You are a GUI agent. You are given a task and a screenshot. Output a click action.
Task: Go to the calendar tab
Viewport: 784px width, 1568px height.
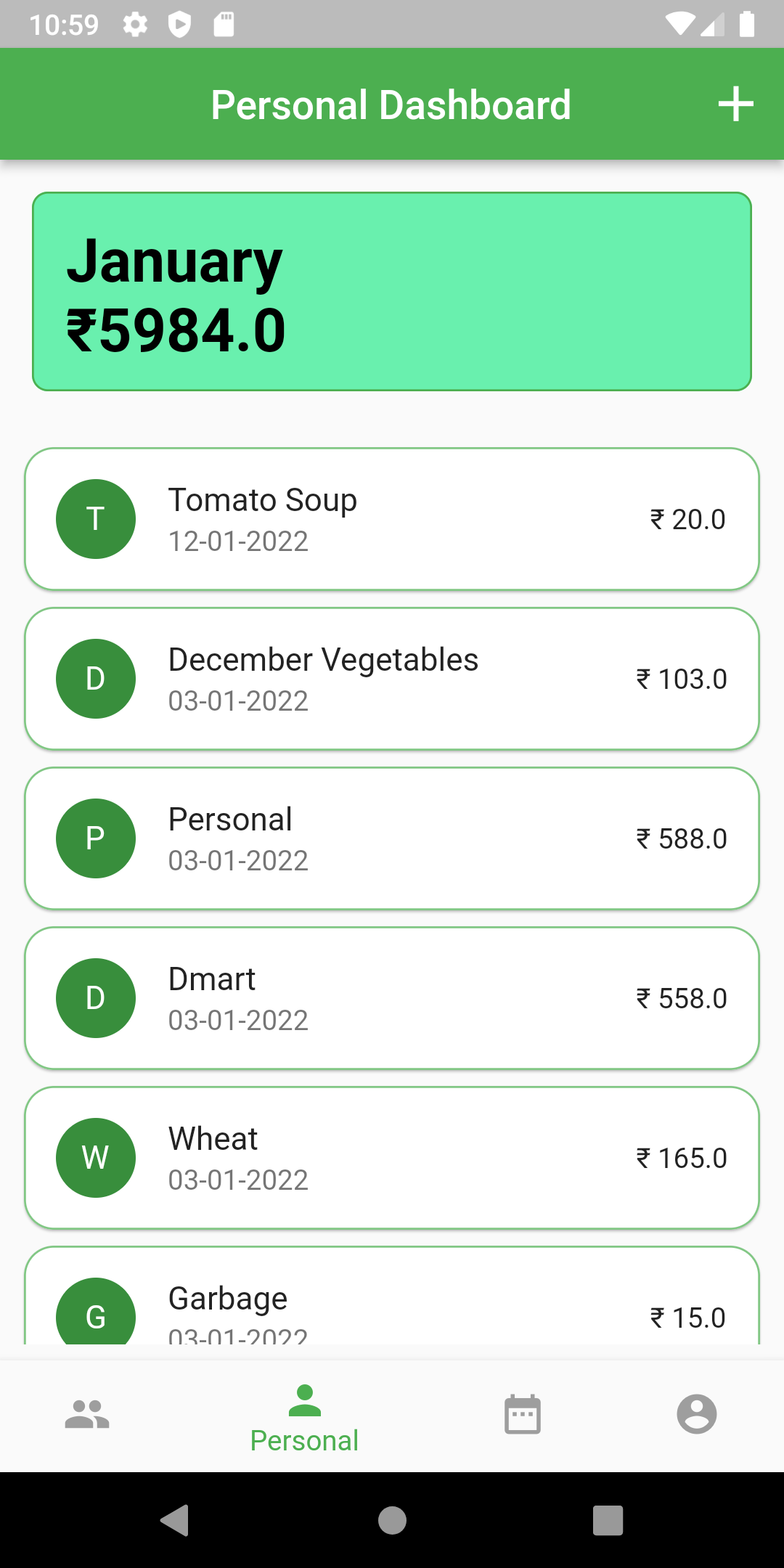pos(523,1414)
